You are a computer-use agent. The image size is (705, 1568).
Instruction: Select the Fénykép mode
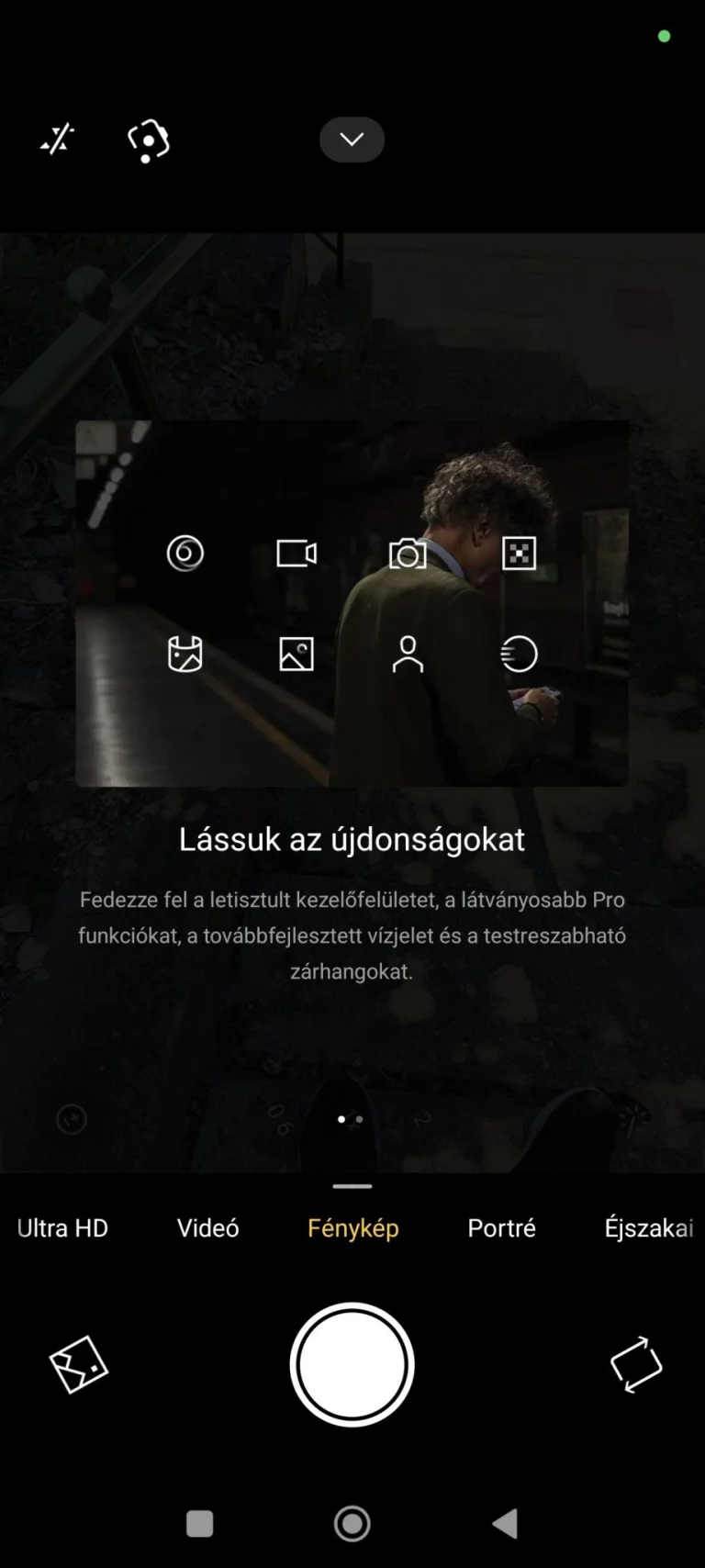[352, 1228]
